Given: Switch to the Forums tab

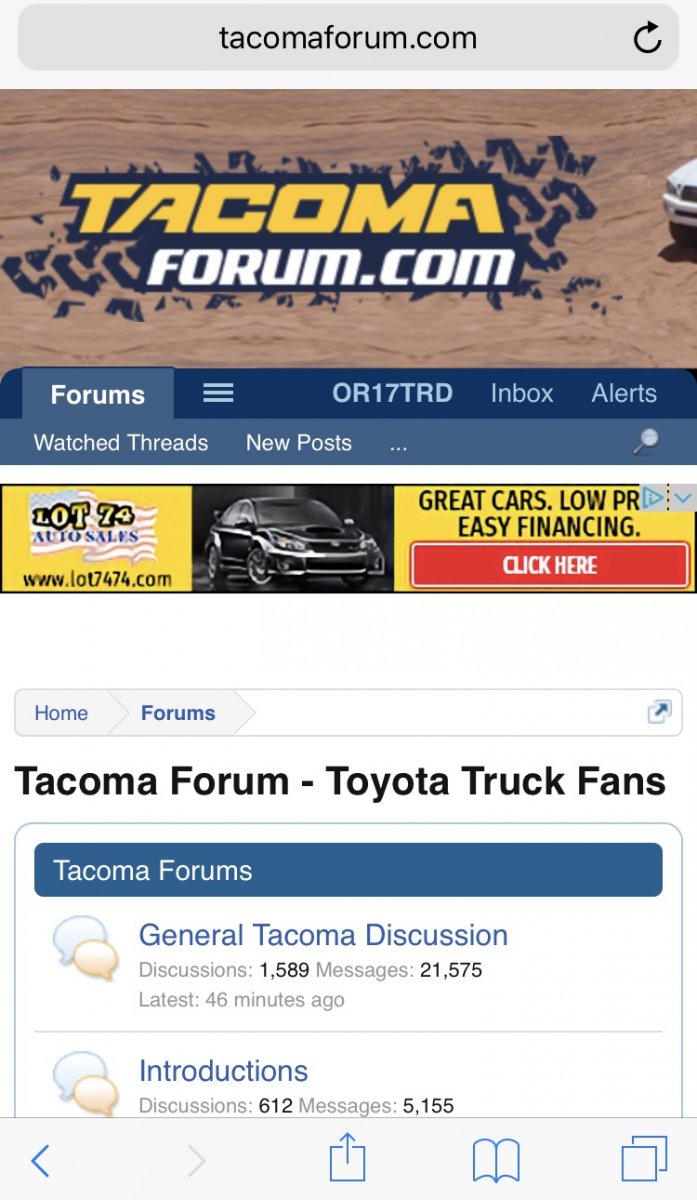Looking at the screenshot, I should [98, 395].
